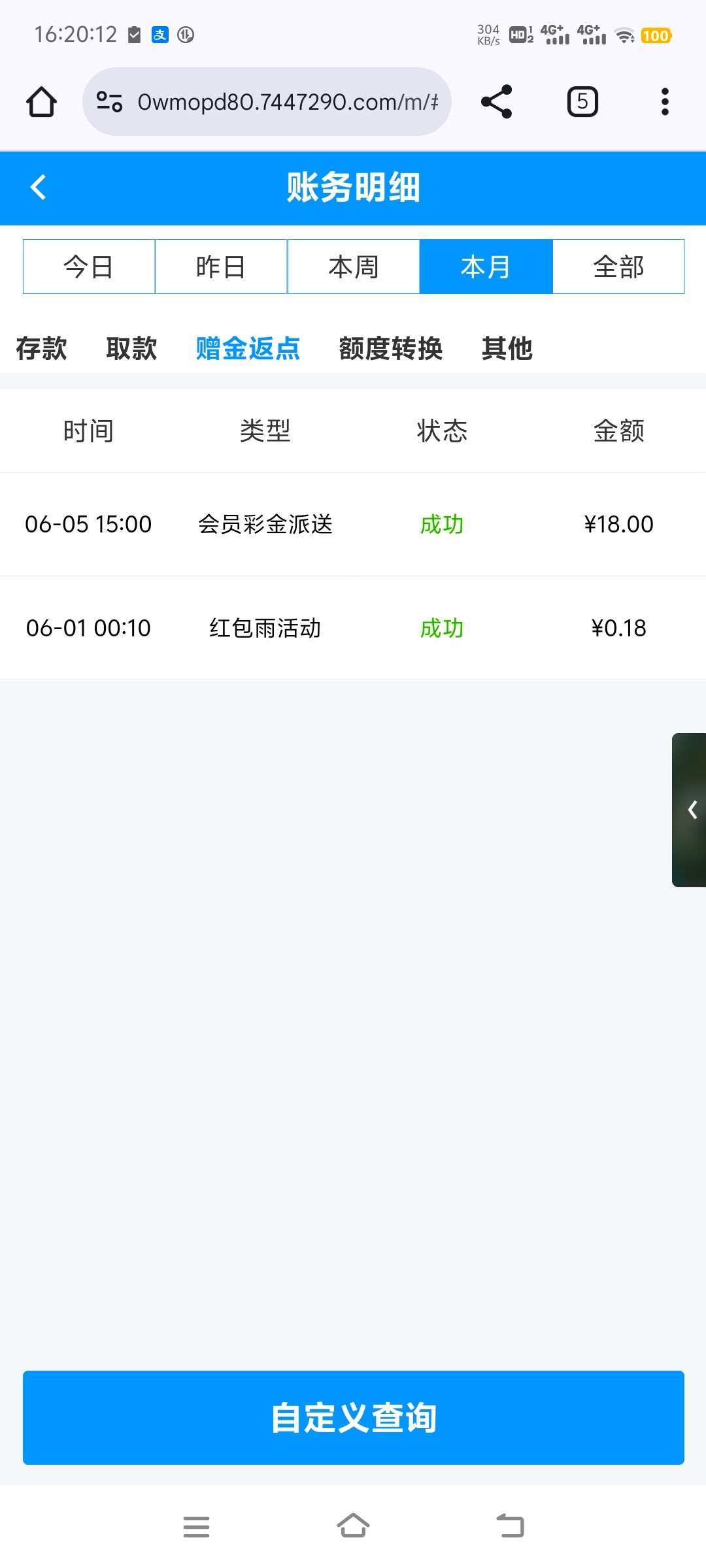The width and height of the screenshot is (706, 1568).
Task: Expand the side floating panel arrow
Action: 692,810
